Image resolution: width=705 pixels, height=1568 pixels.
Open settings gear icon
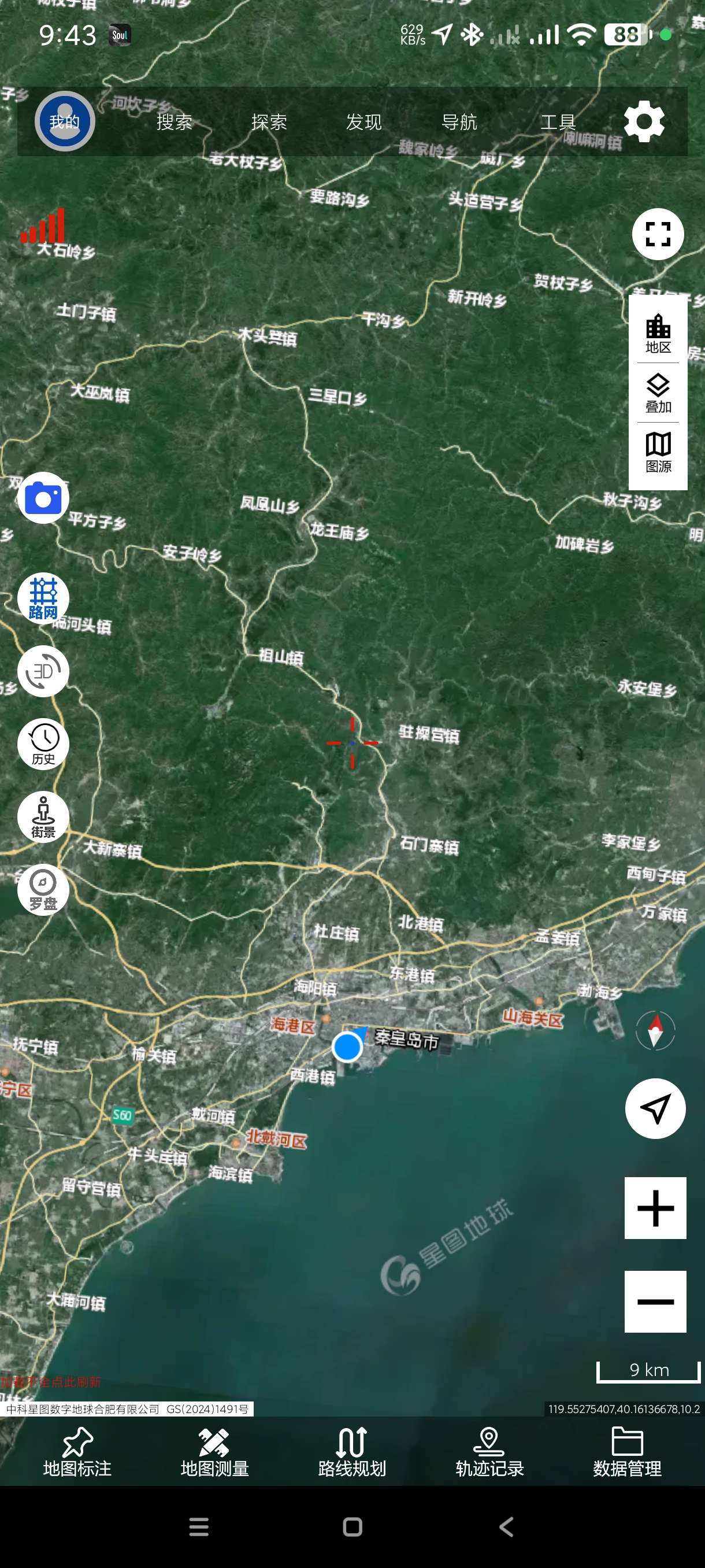(644, 122)
